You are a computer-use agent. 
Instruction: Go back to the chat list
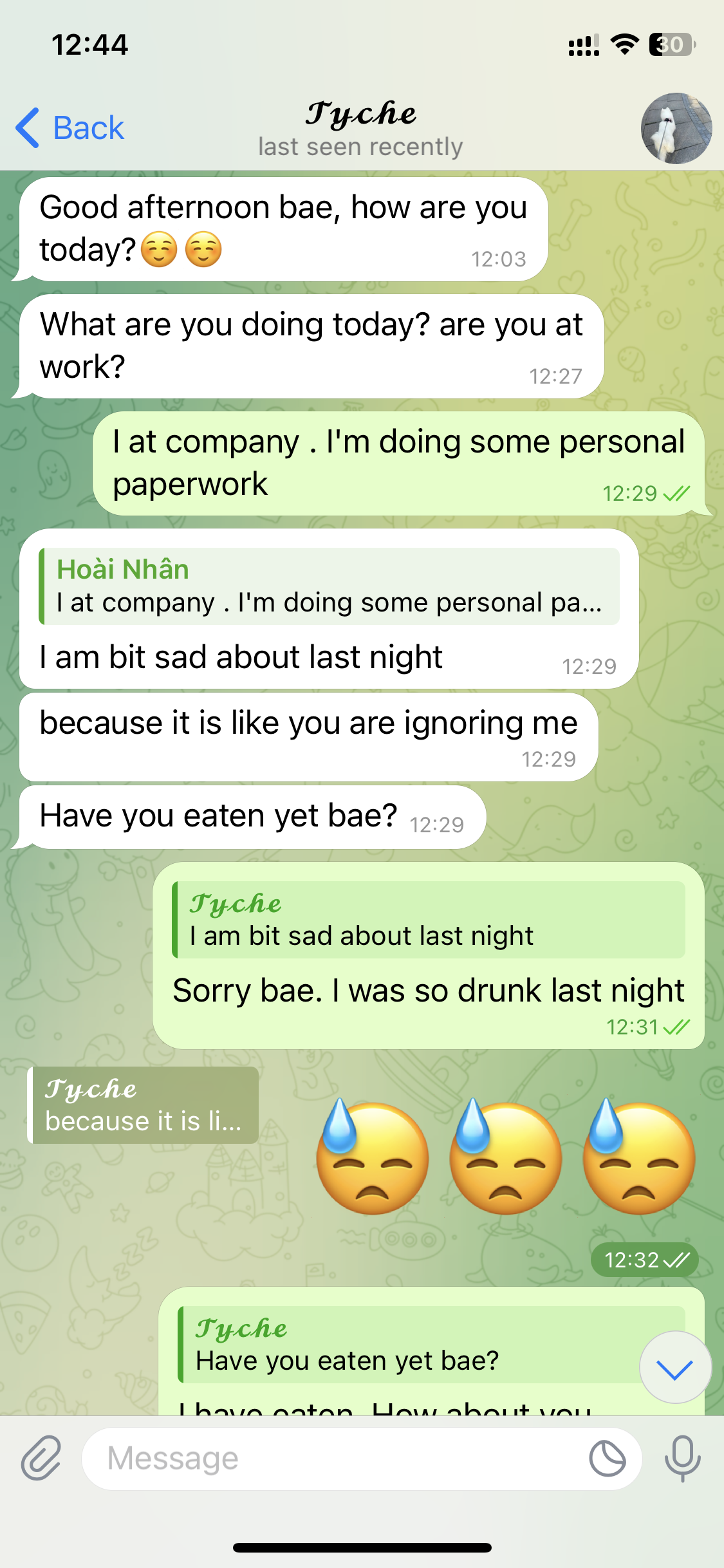point(70,127)
